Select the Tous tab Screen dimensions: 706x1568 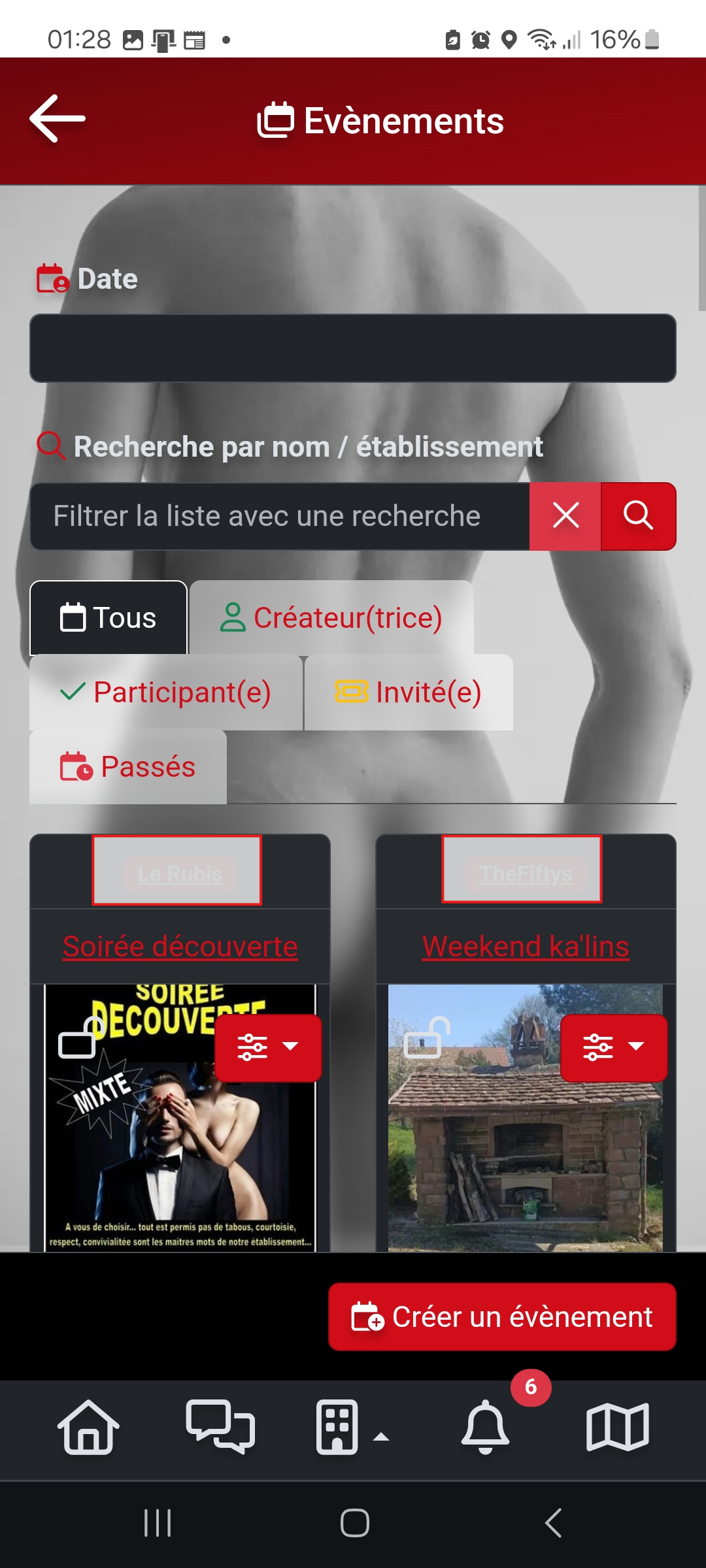109,618
